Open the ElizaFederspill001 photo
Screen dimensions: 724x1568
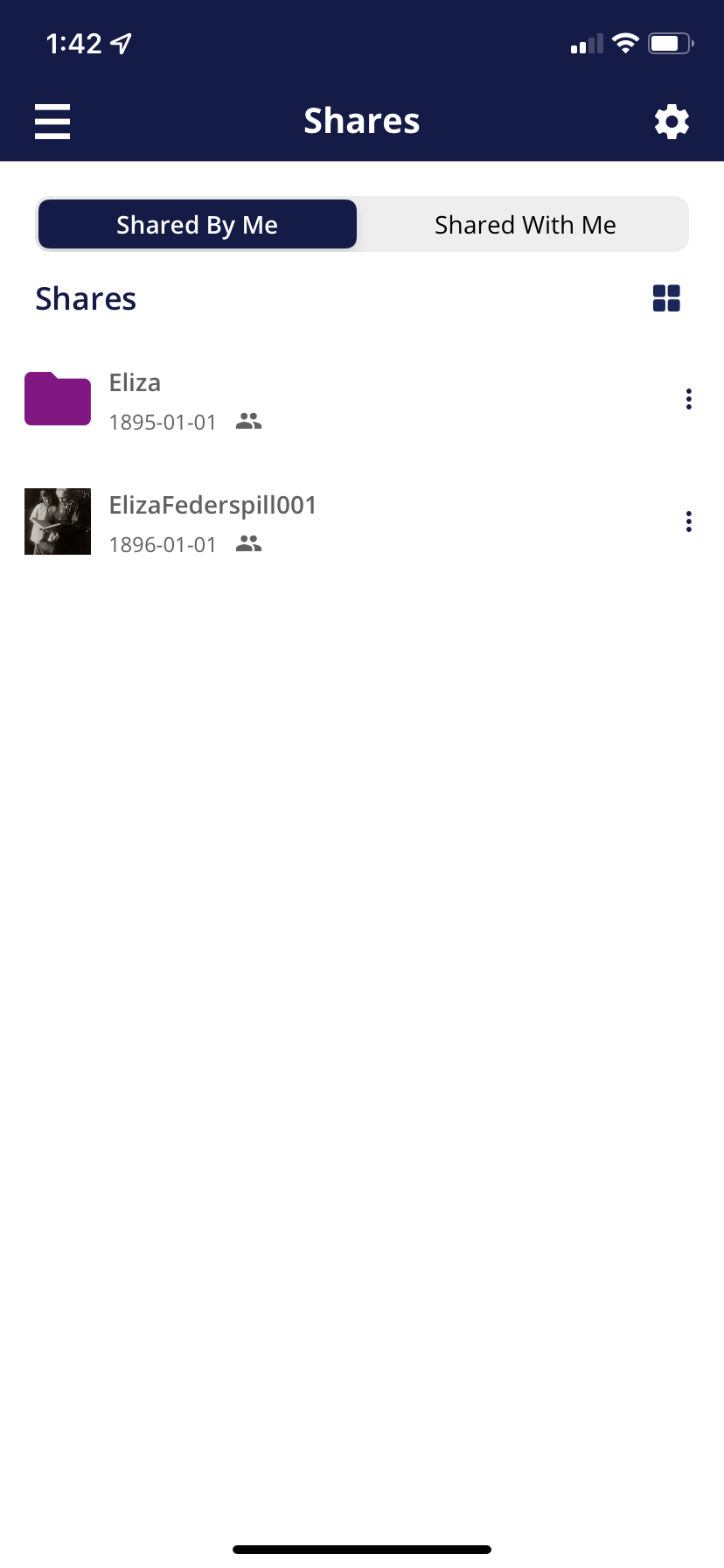click(x=212, y=521)
